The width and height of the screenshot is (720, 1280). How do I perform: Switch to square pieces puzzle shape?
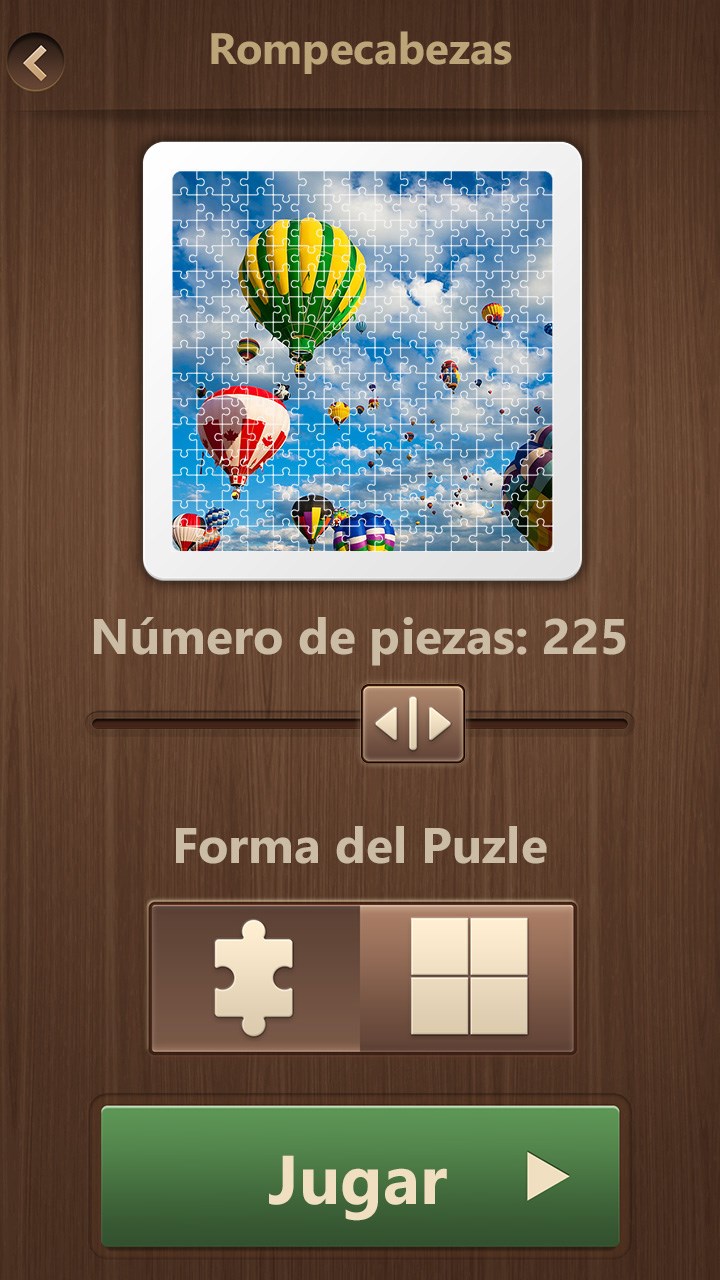pos(468,977)
